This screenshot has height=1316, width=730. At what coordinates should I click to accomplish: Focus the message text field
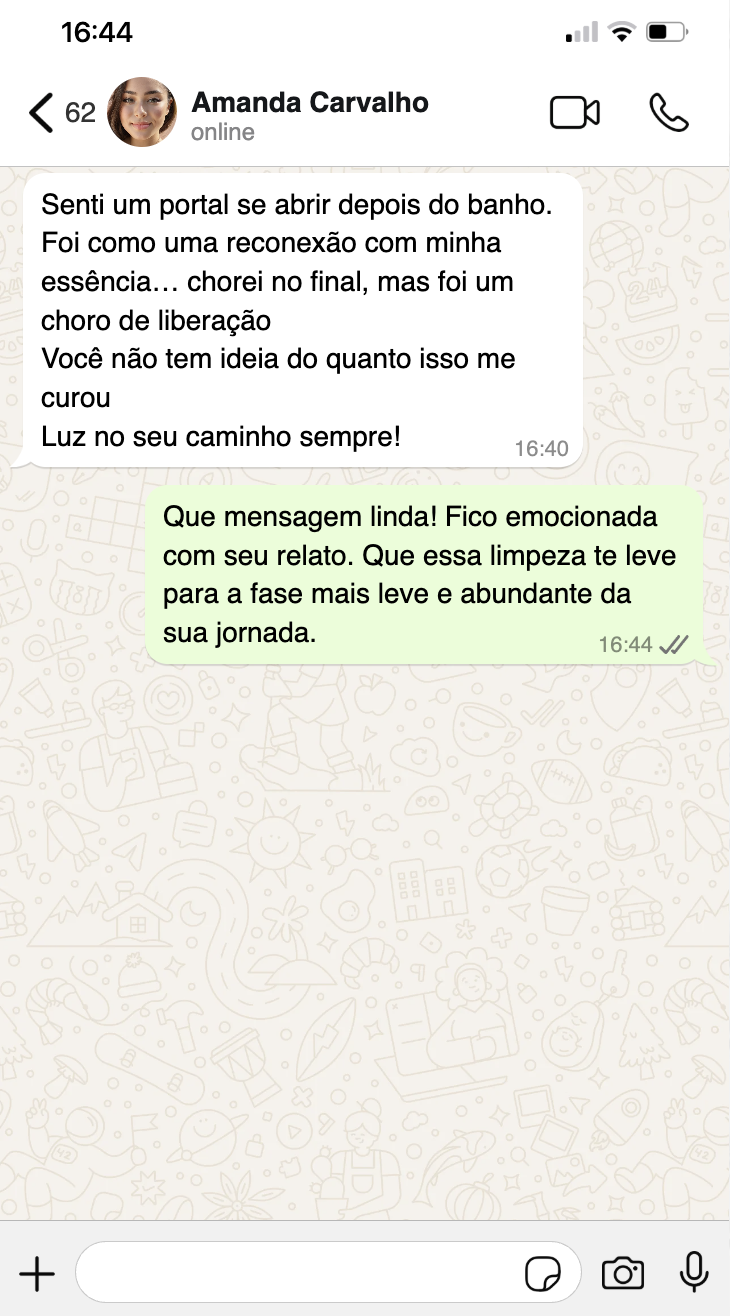300,1273
